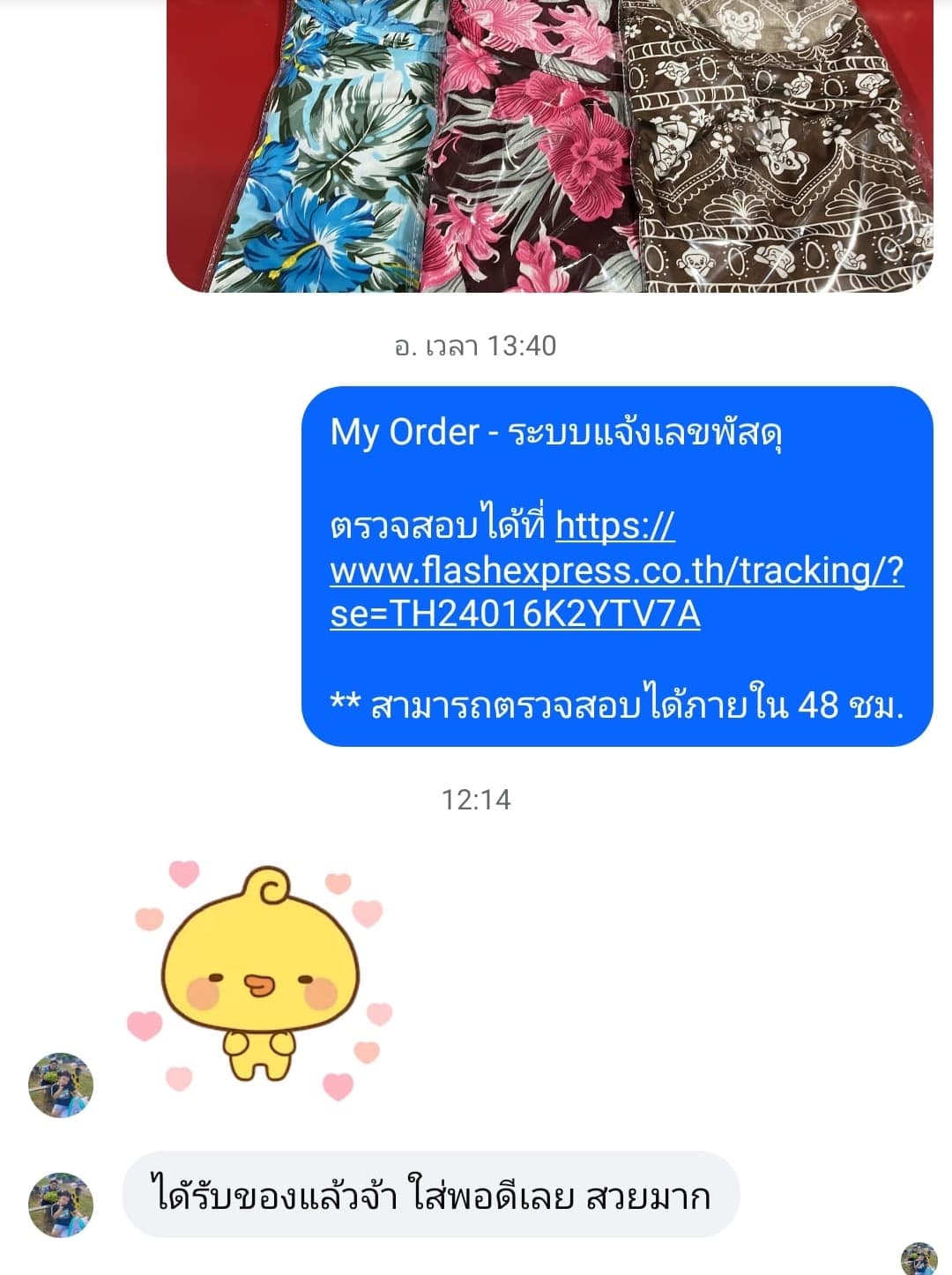Open the Flash Express tracking link
952x1275 pixels.
click(x=616, y=570)
